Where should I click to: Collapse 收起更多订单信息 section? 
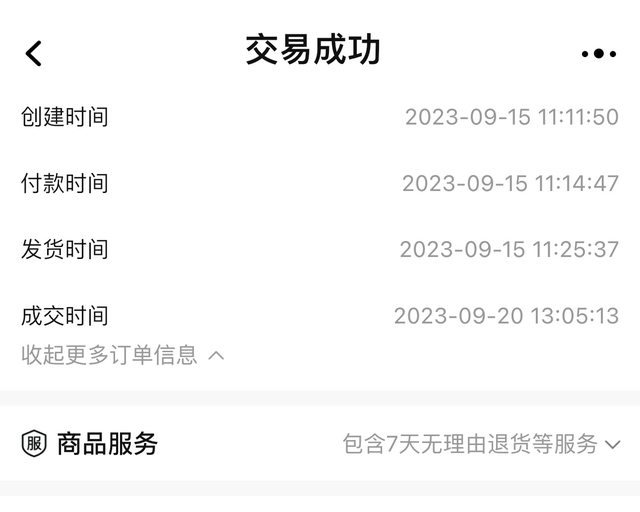[122, 355]
